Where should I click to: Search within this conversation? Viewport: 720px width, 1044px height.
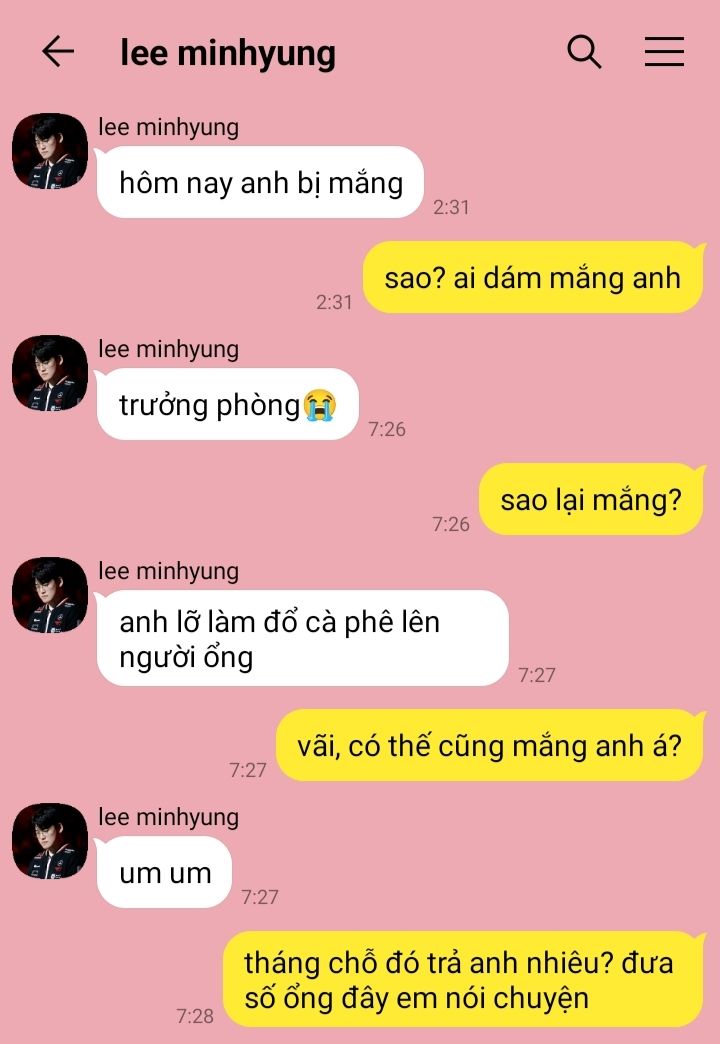click(584, 52)
